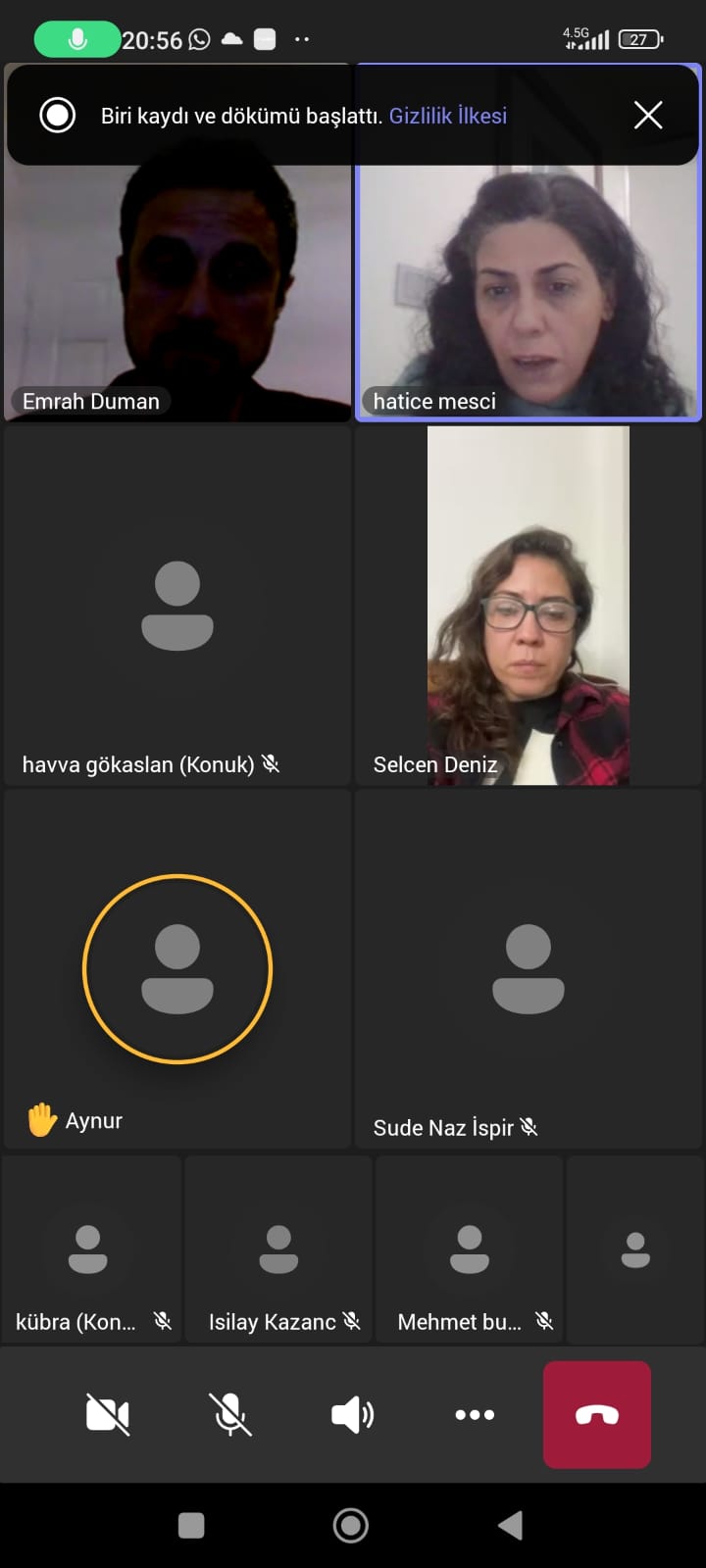
Task: Go to the home screen
Action: coord(351,1525)
